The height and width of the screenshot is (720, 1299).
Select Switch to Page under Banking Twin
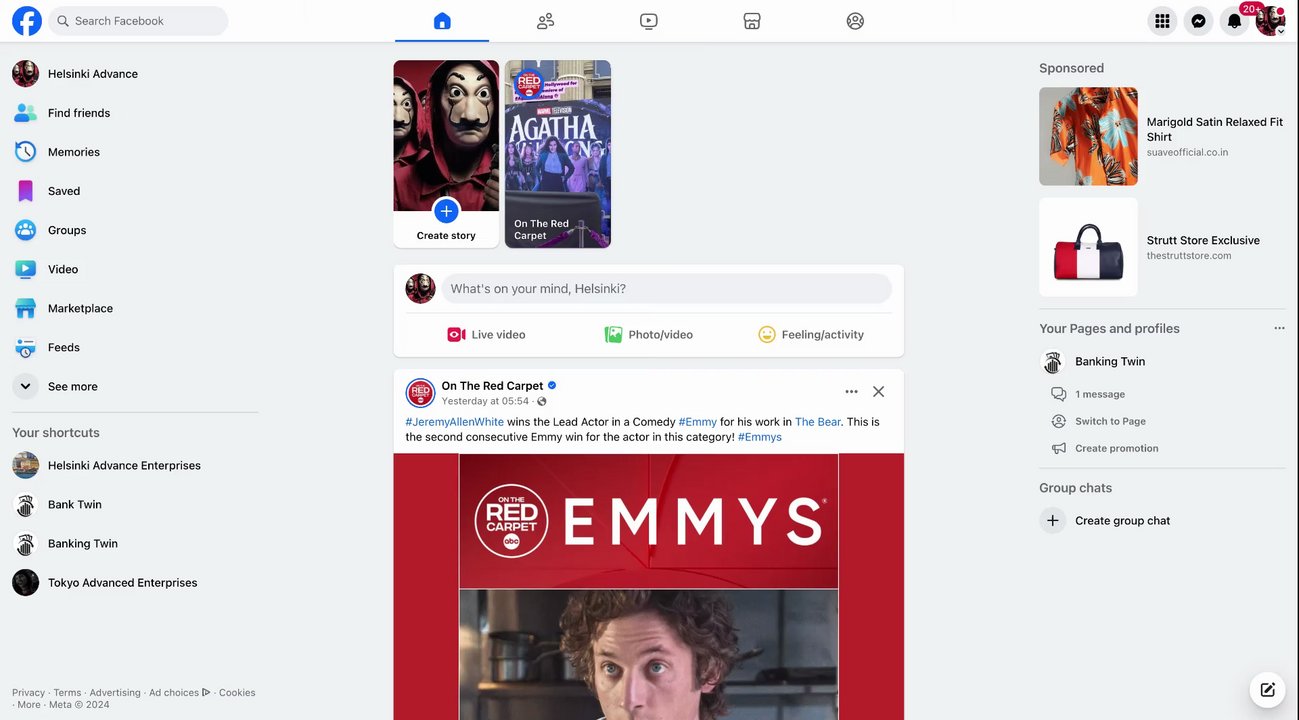click(x=1110, y=421)
